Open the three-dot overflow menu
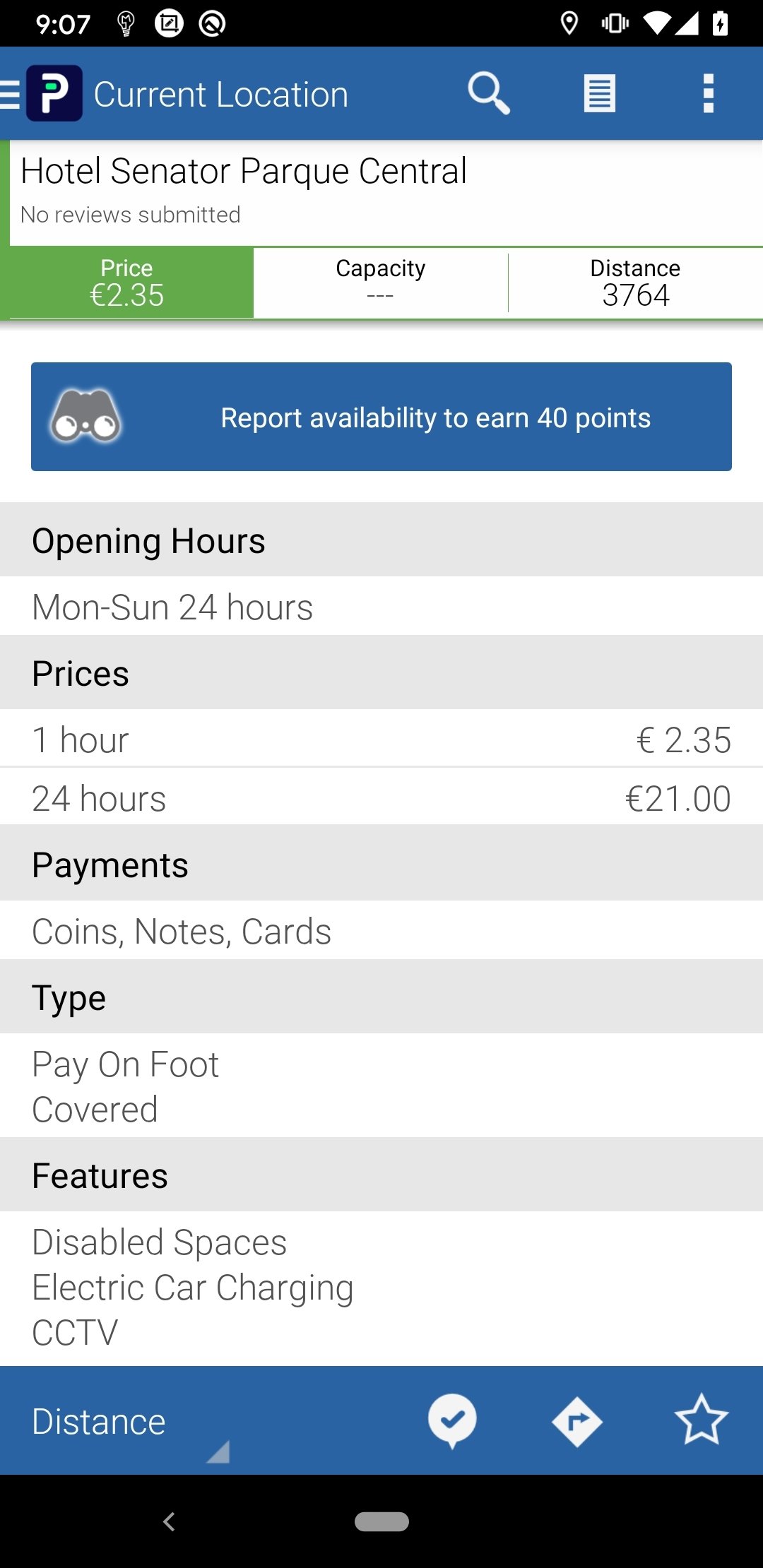763x1568 pixels. 709,93
